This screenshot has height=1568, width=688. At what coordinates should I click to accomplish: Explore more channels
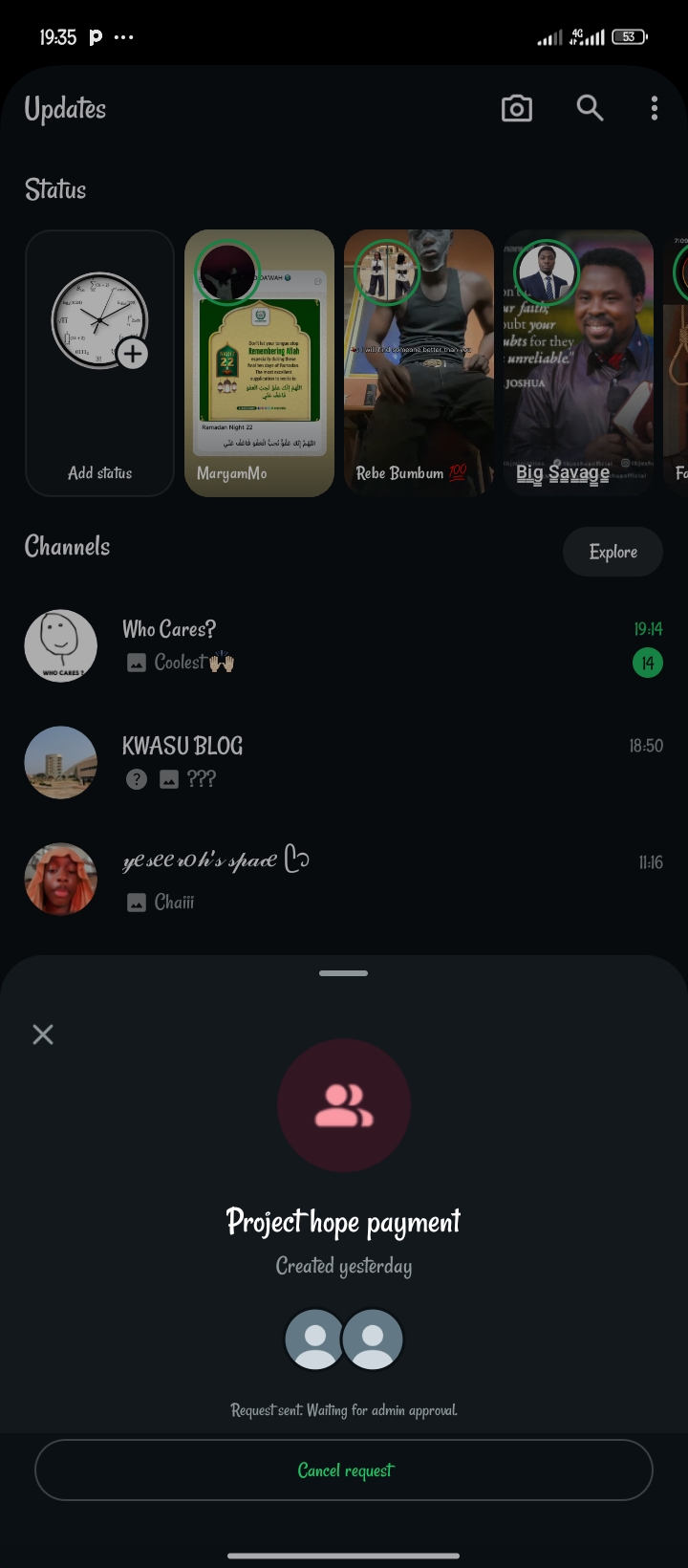coord(613,552)
